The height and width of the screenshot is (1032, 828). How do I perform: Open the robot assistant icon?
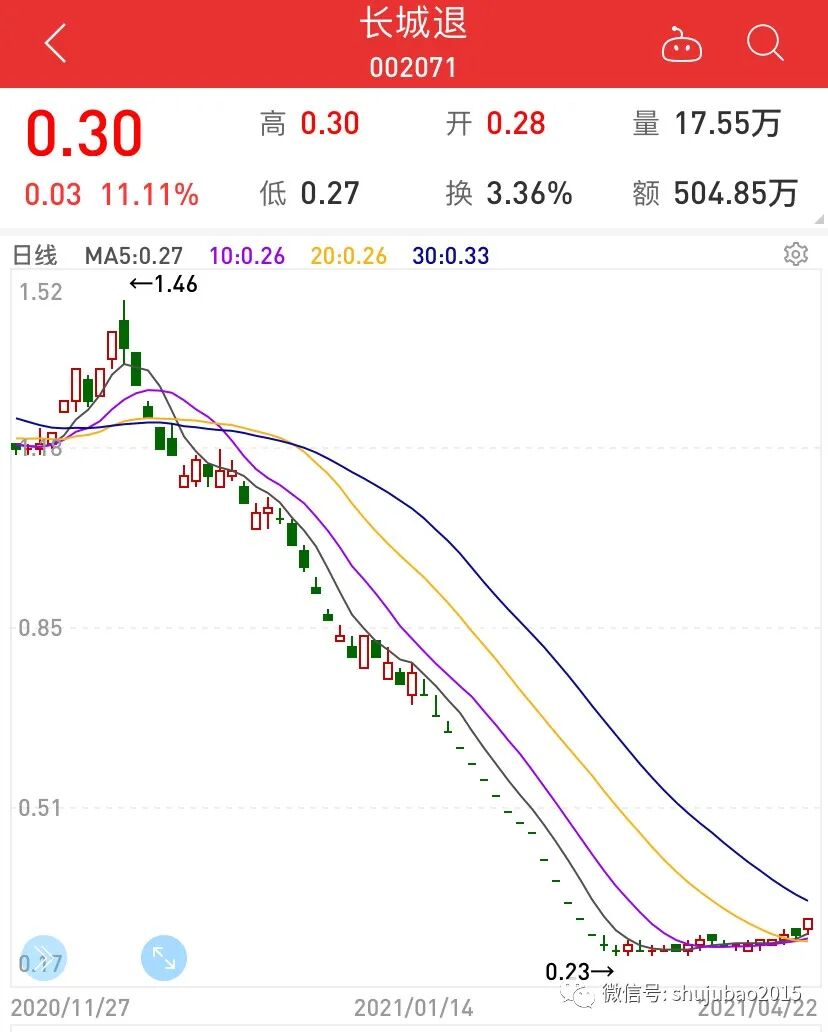682,45
